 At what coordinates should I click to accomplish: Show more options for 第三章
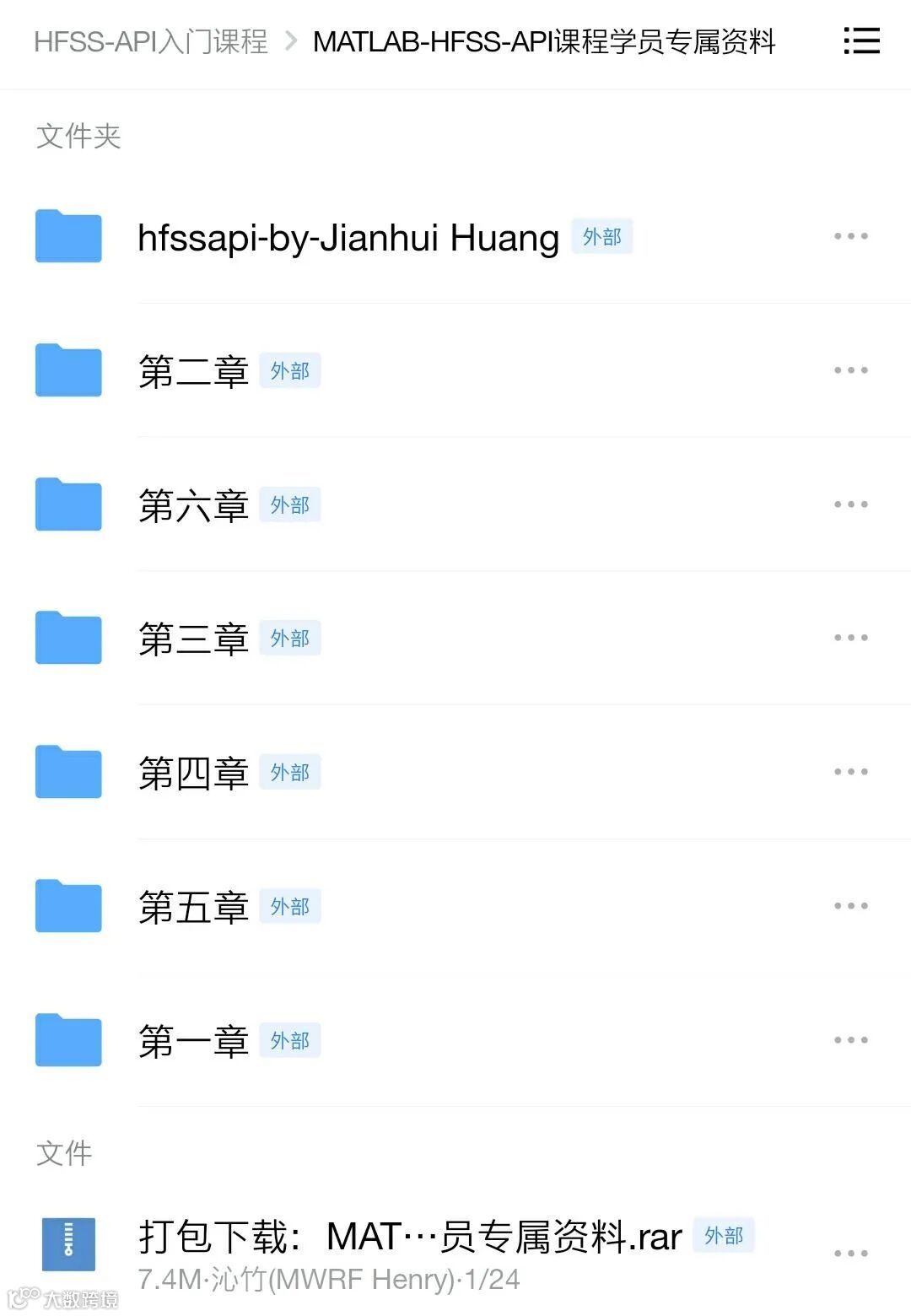(x=850, y=638)
